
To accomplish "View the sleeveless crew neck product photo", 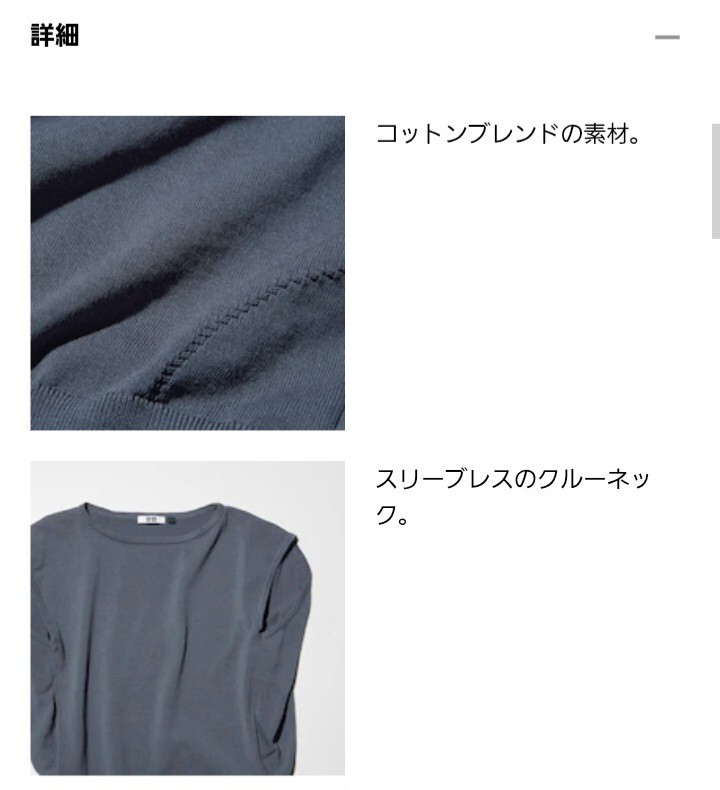I will [190, 620].
